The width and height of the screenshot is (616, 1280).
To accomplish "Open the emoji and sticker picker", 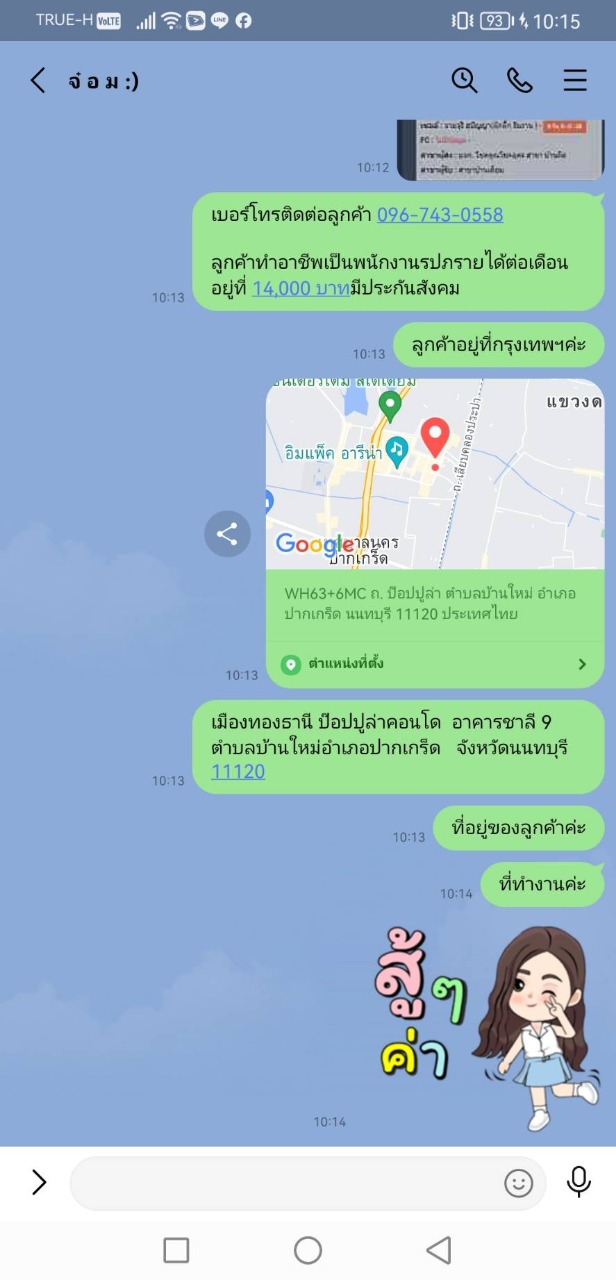I will [518, 1183].
